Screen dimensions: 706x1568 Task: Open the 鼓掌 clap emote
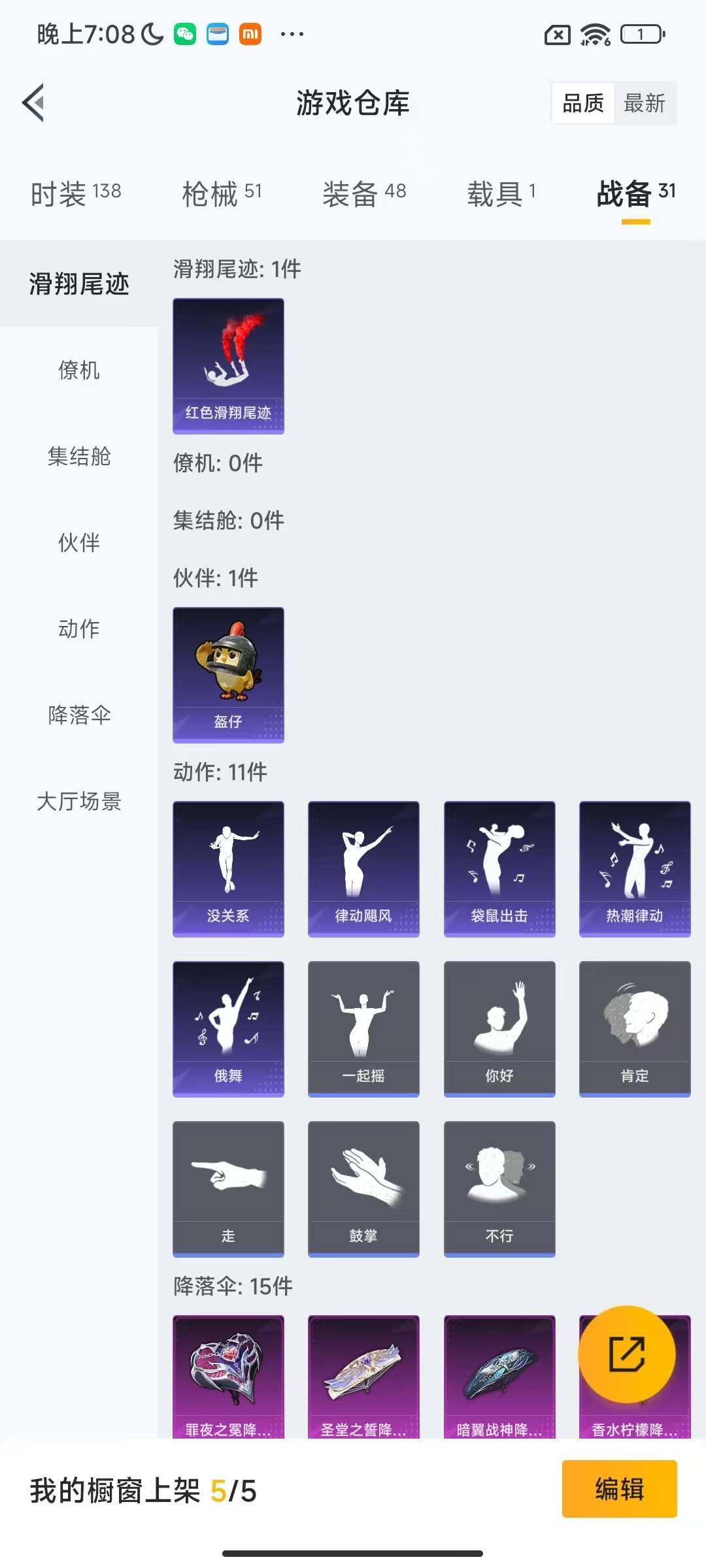click(363, 1189)
